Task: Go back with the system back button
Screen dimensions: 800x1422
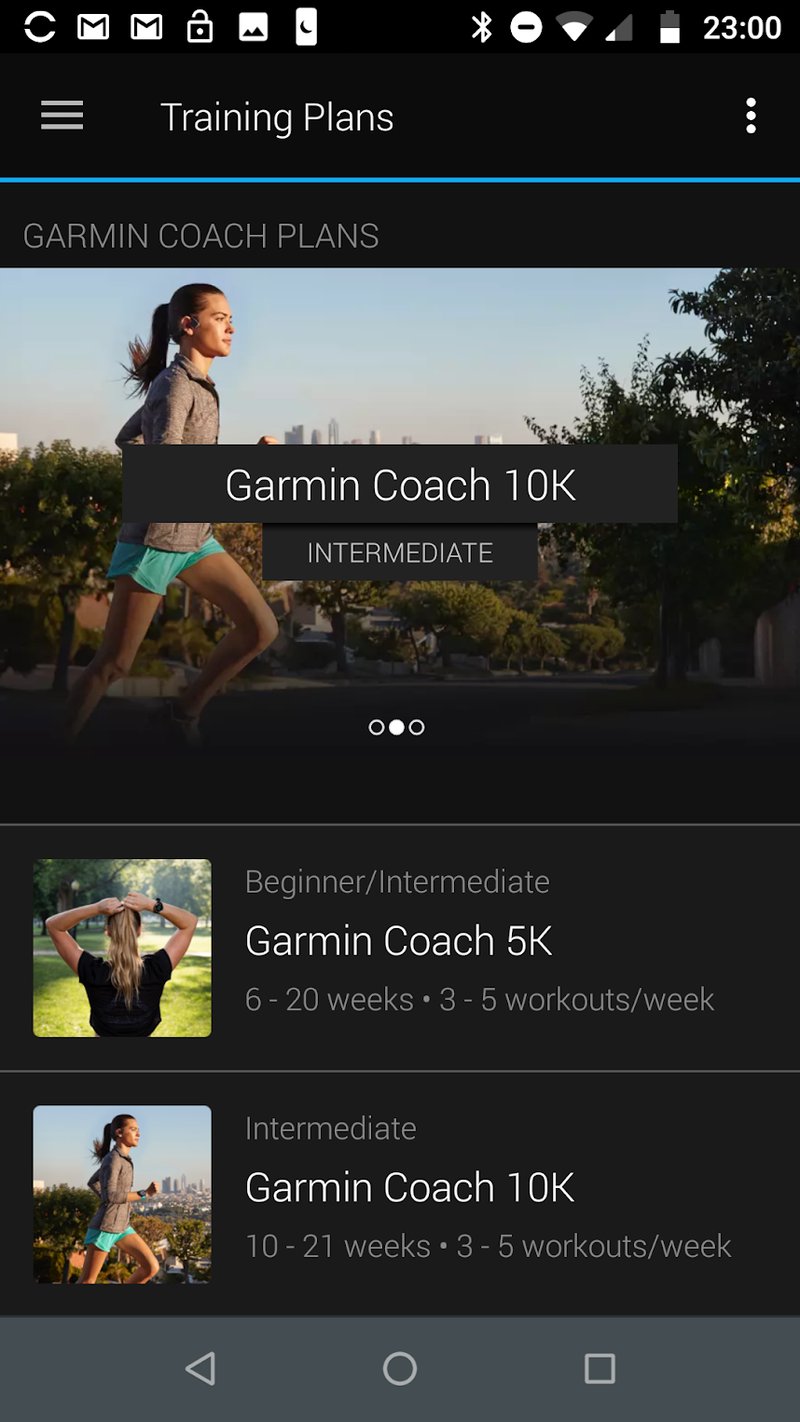Action: pos(200,1368)
